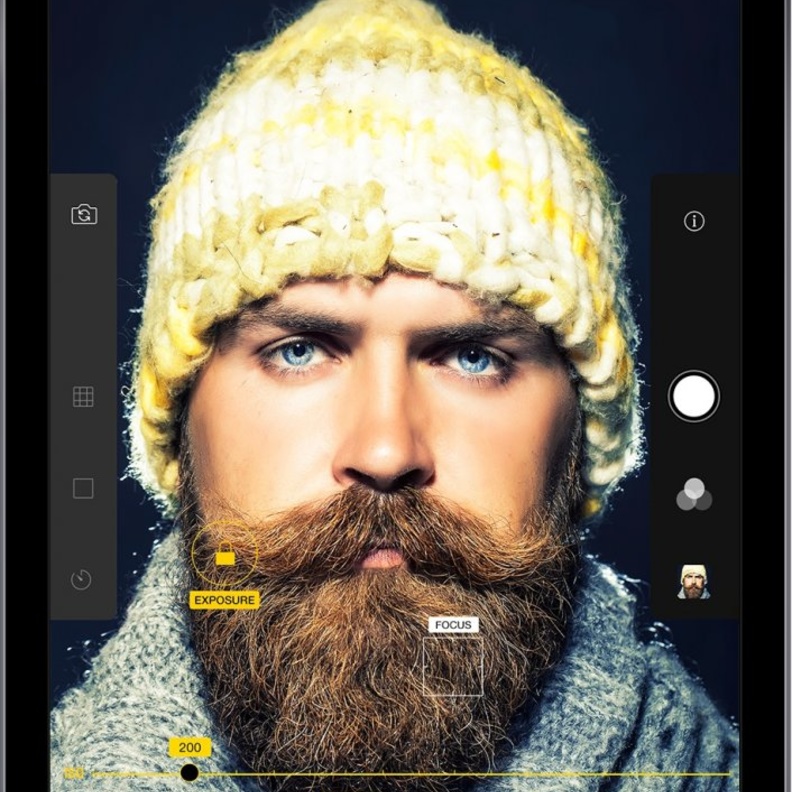Screen dimensions: 792x792
Task: Open the info icon
Action: coord(694,222)
